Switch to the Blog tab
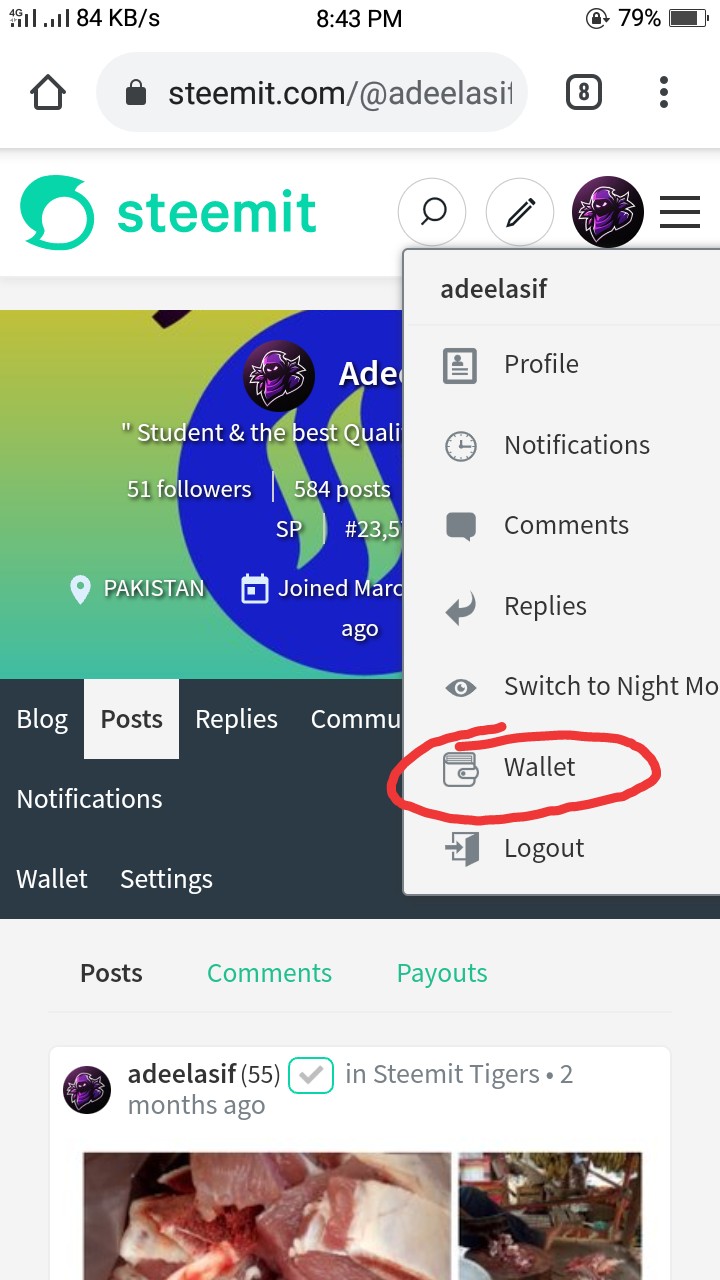This screenshot has width=720, height=1280. (42, 719)
